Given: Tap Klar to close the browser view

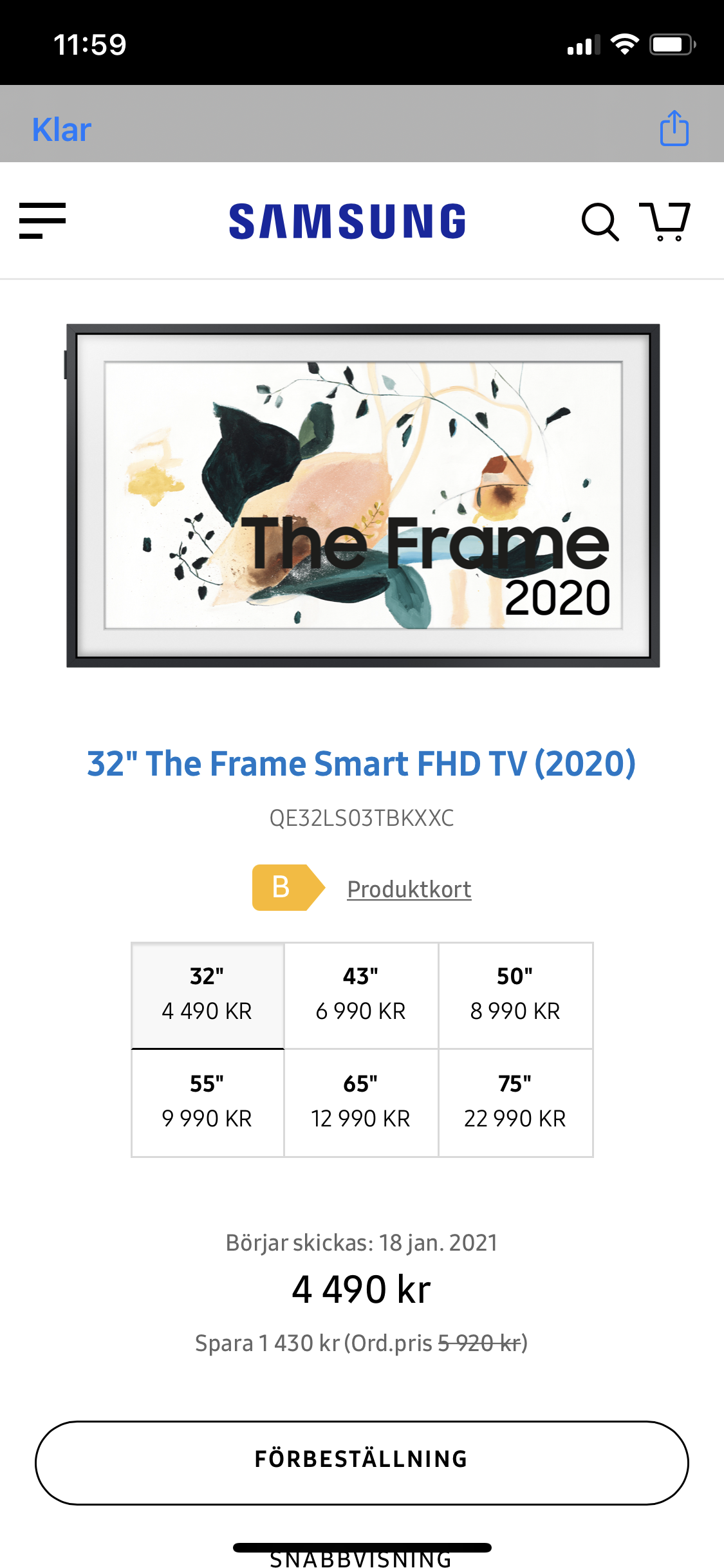Looking at the screenshot, I should (x=62, y=129).
